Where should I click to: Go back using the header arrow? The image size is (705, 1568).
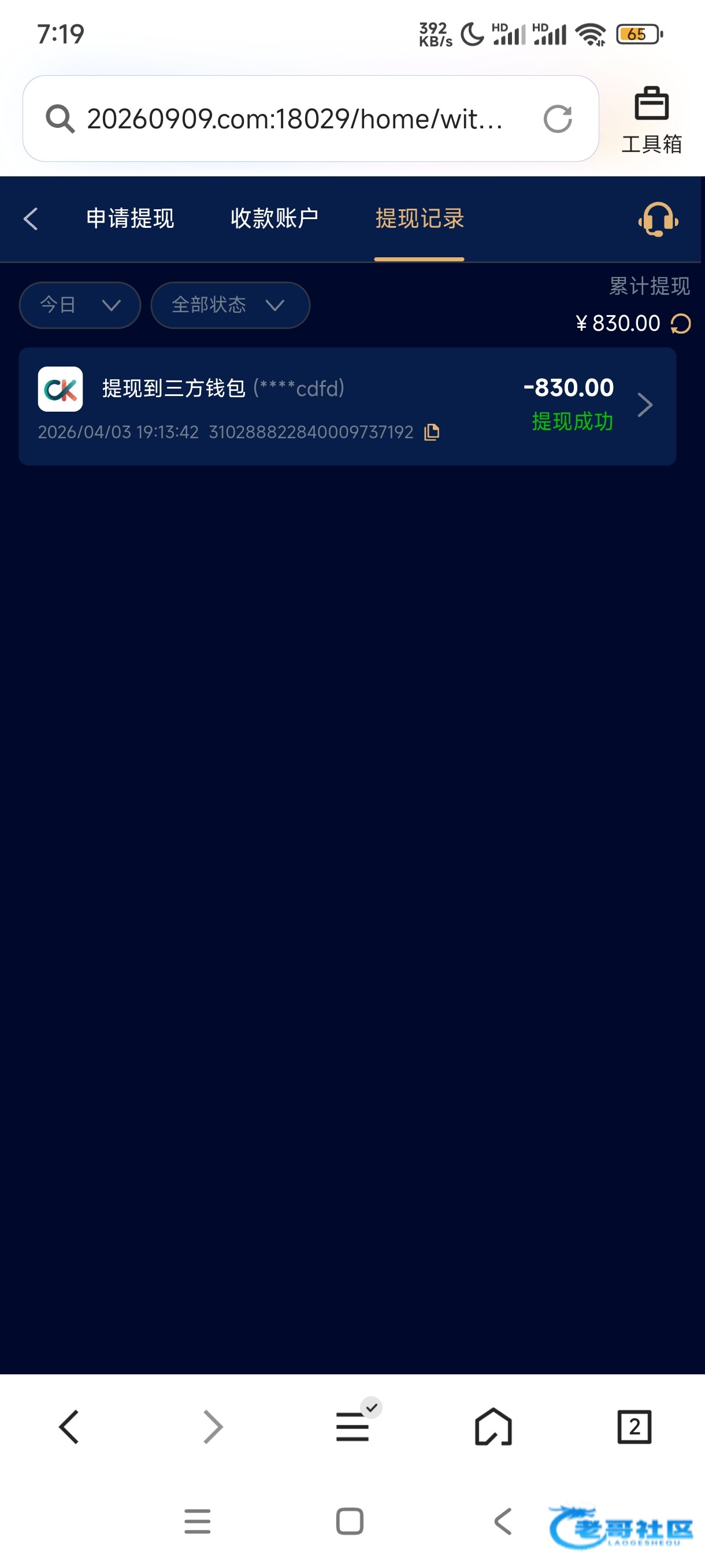click(x=31, y=219)
